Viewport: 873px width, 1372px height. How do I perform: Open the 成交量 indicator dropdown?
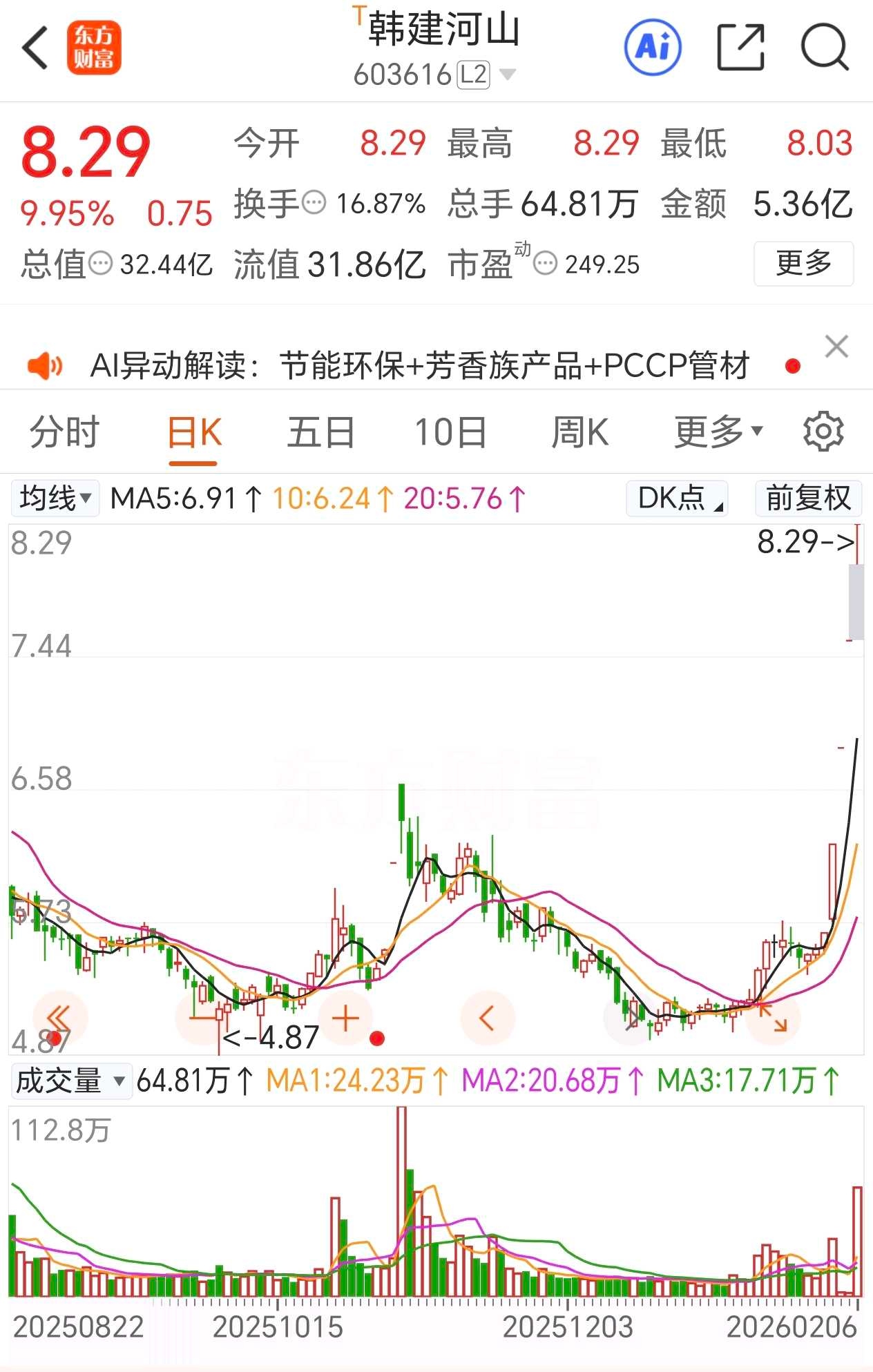pos(70,1081)
